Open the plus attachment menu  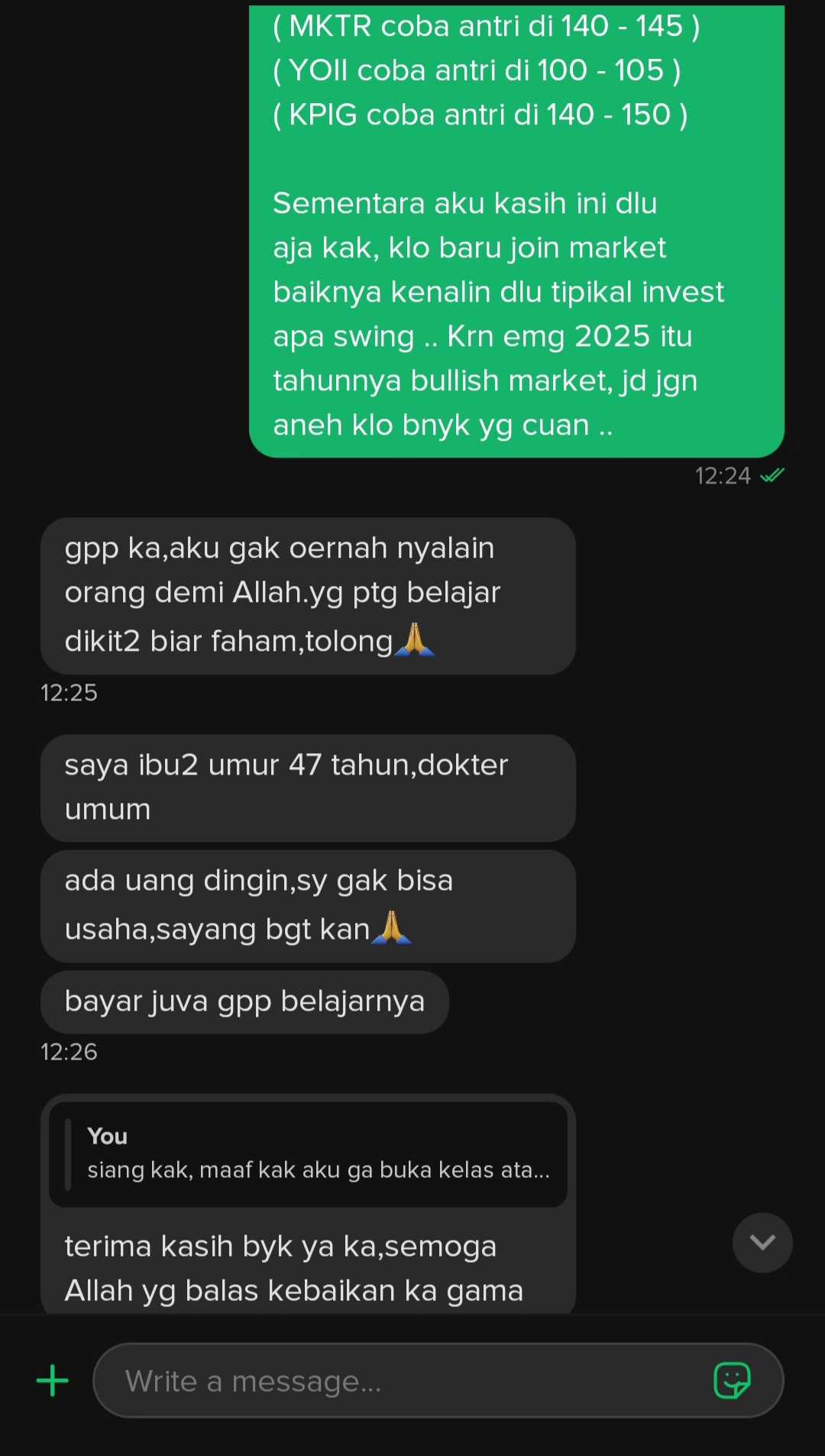(x=53, y=1380)
